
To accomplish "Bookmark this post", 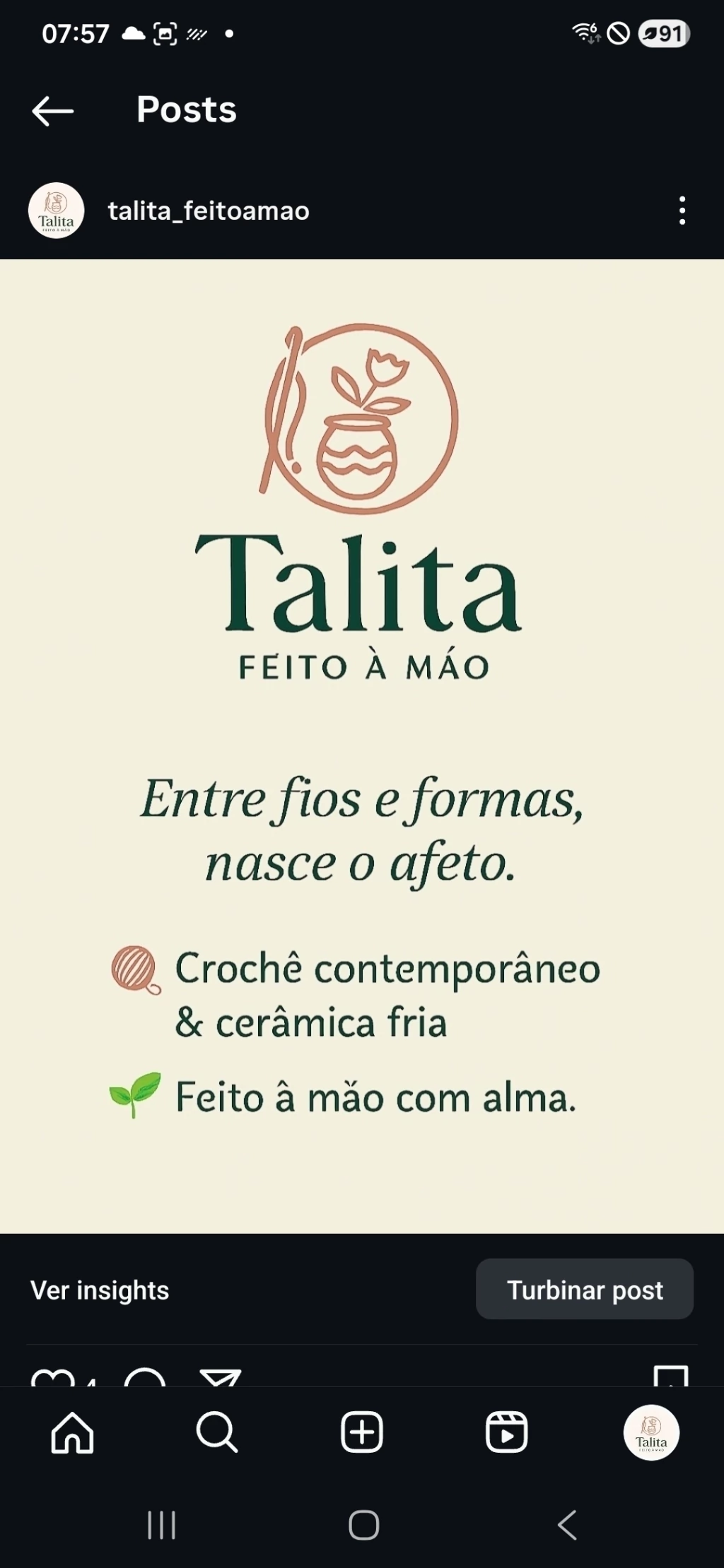I will coord(670,1377).
